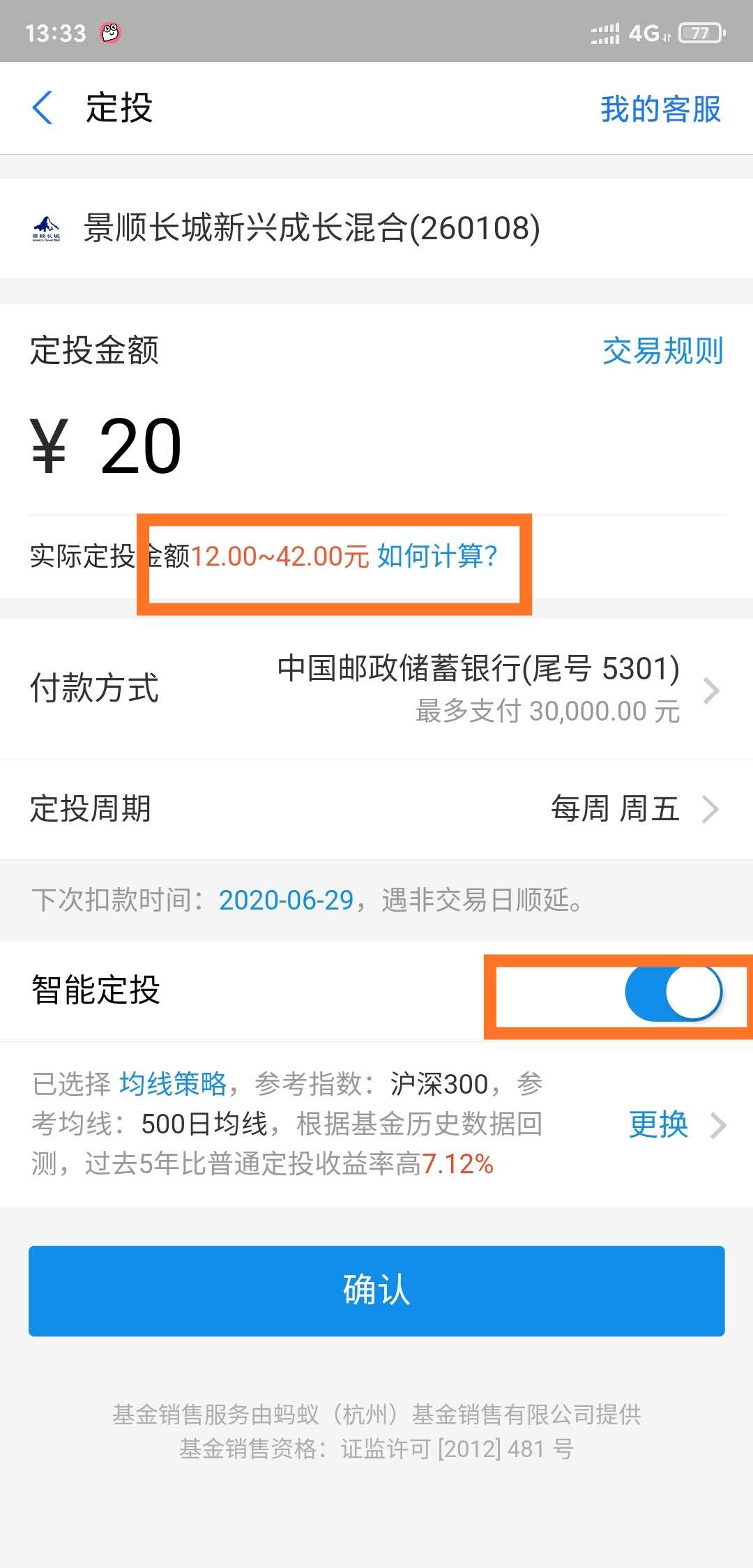Open the 均线策略 strategy link

pos(174,1083)
